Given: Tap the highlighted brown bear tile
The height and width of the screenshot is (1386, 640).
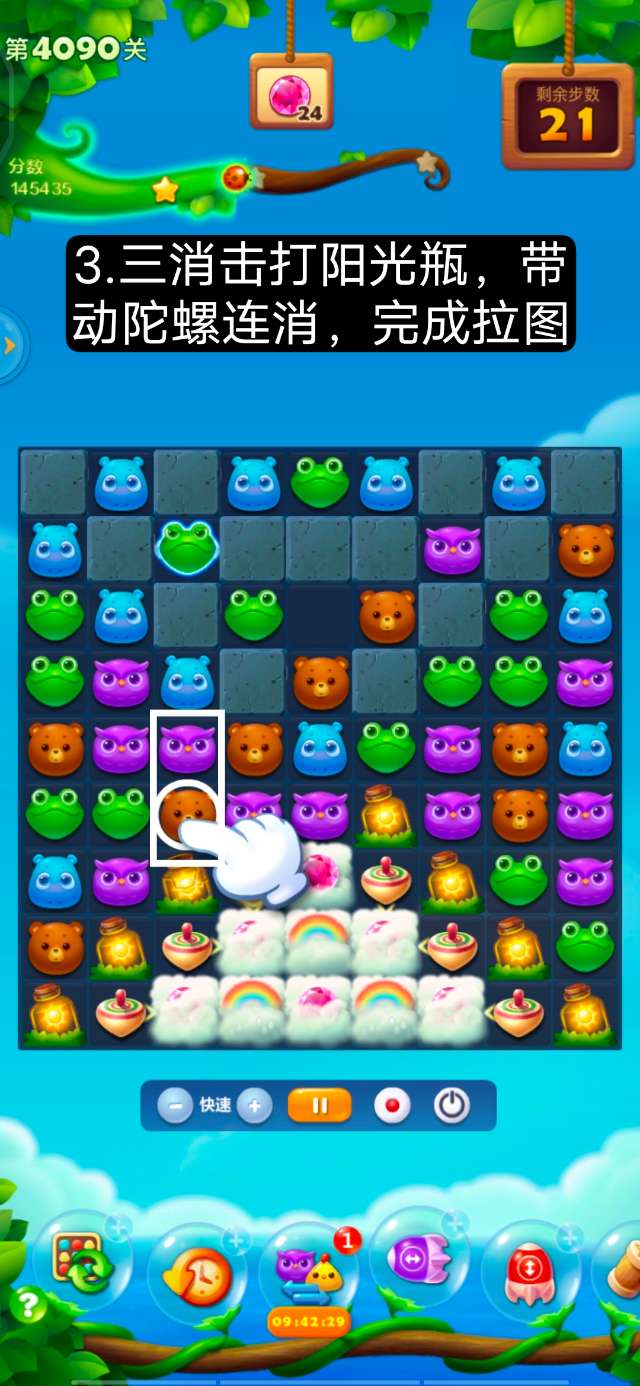Looking at the screenshot, I should click(x=187, y=812).
